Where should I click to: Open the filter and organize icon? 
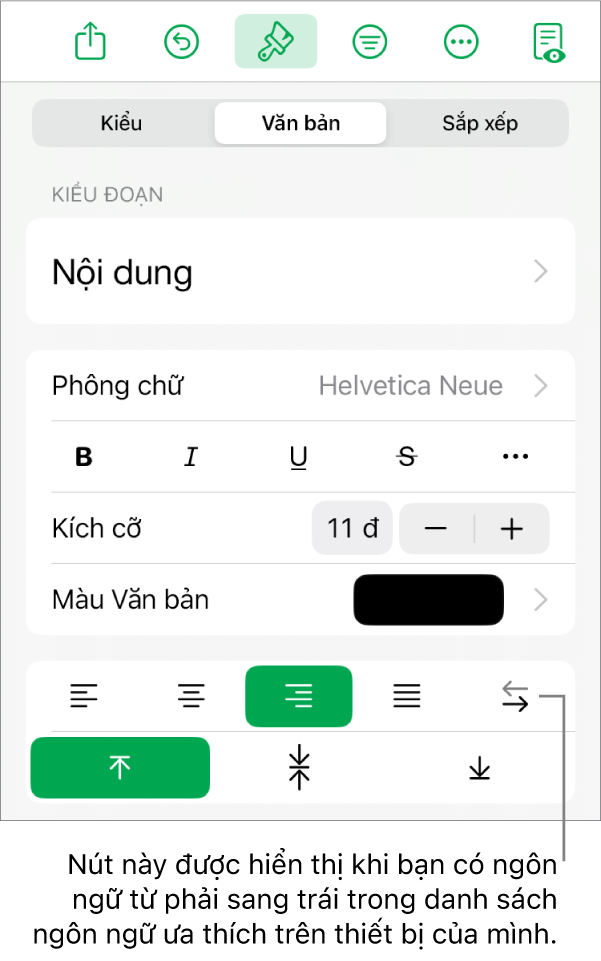click(x=371, y=42)
